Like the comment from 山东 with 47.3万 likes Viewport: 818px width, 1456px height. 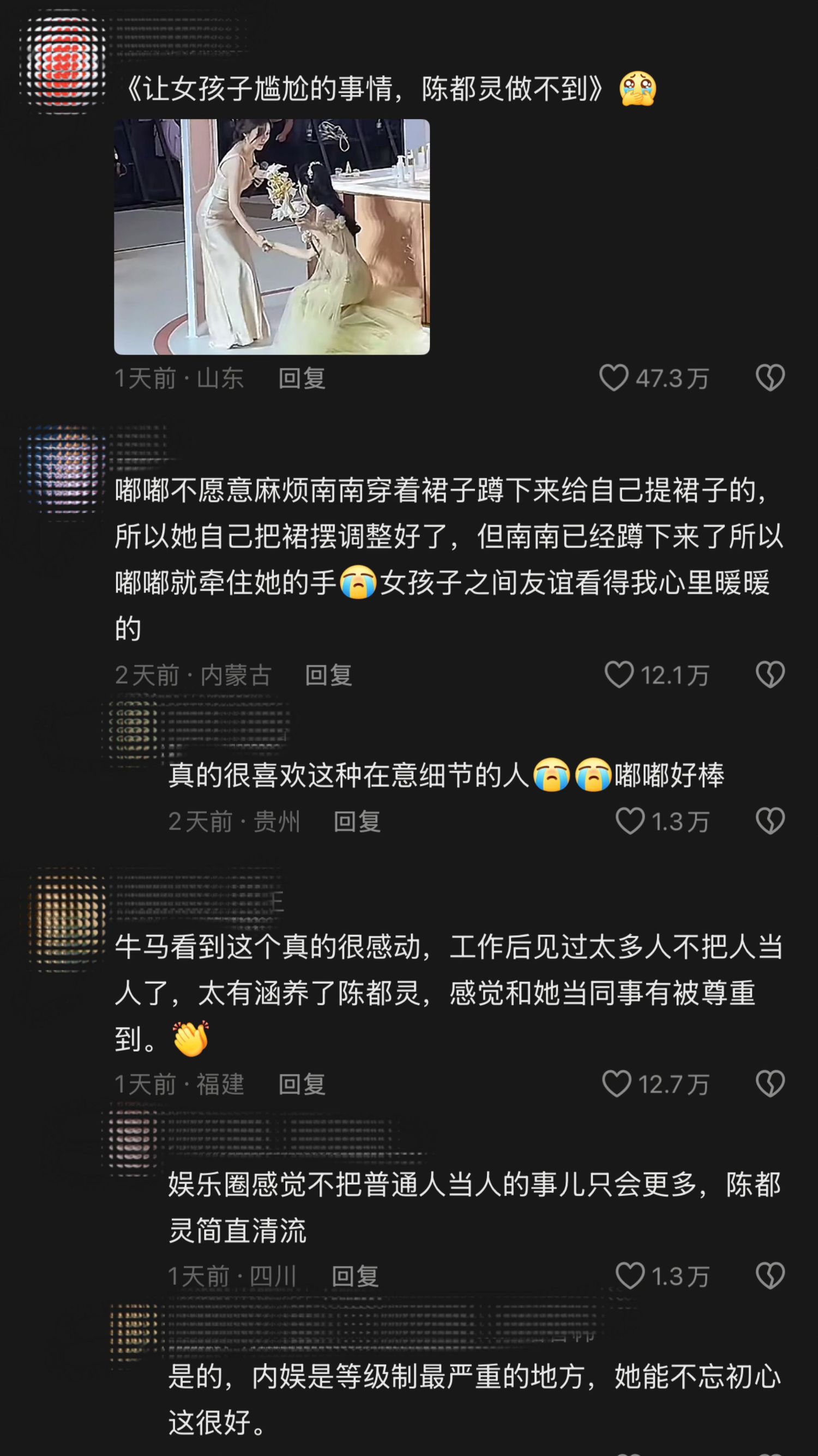pyautogui.click(x=614, y=378)
